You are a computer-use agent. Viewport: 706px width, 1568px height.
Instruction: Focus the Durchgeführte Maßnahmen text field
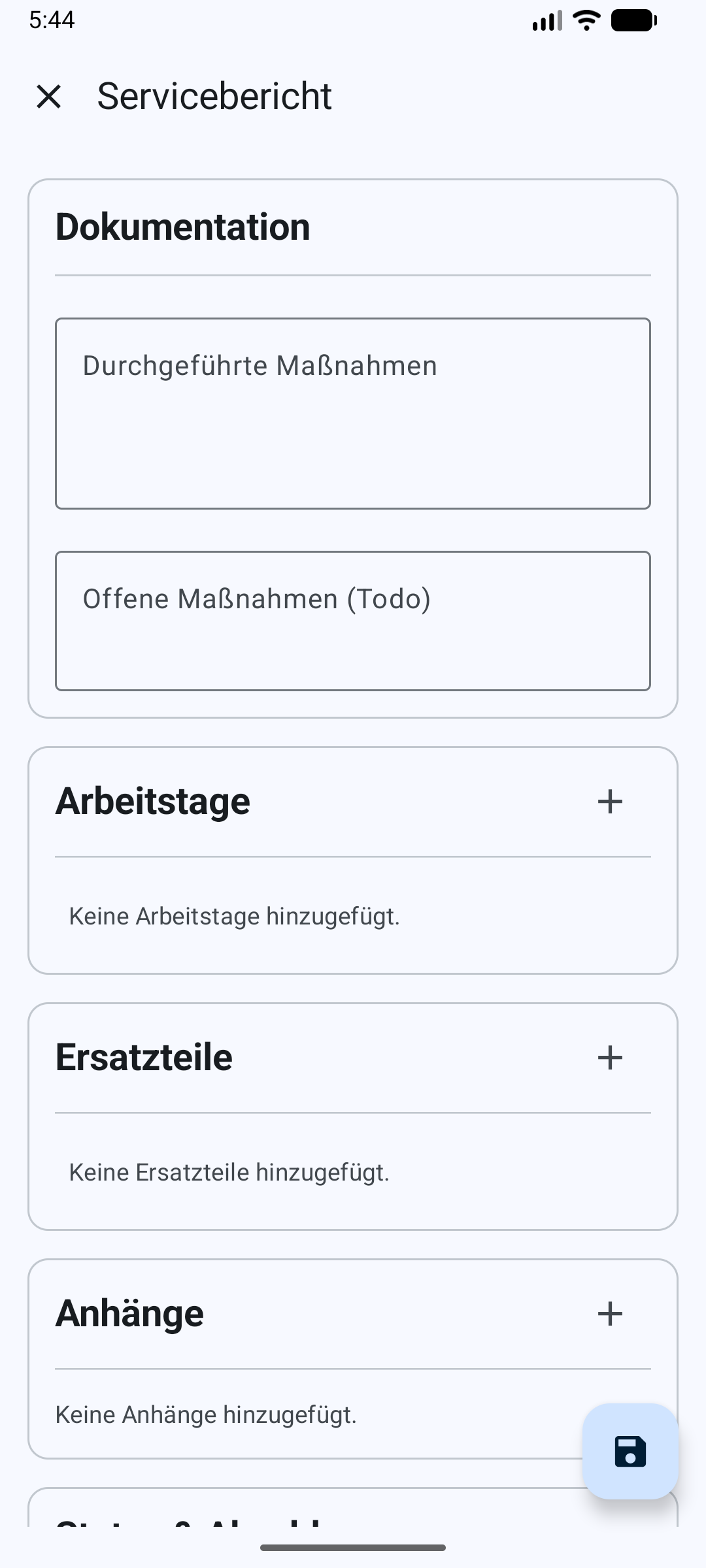(353, 412)
